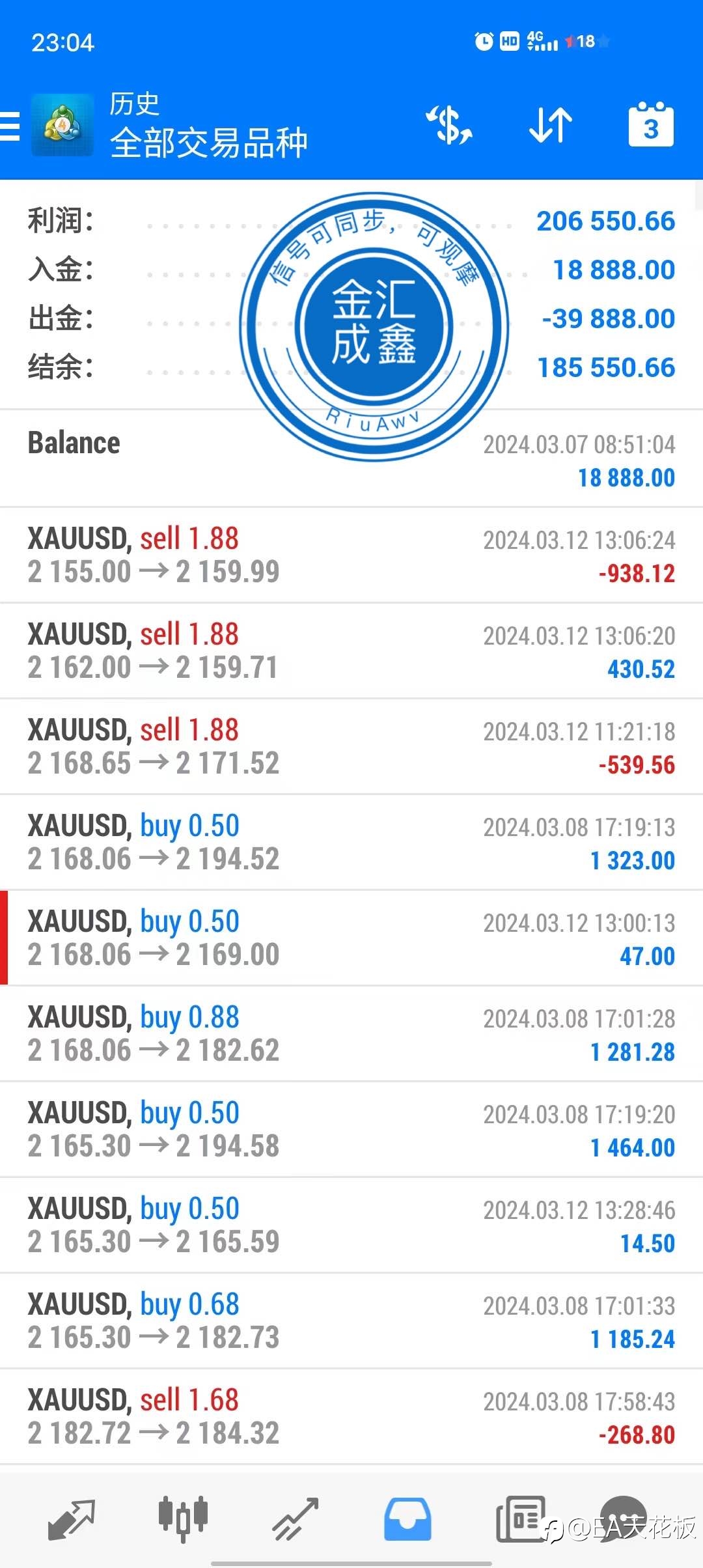Go to the Trade tab
Viewport: 703px width, 1568px height.
coord(296,1519)
